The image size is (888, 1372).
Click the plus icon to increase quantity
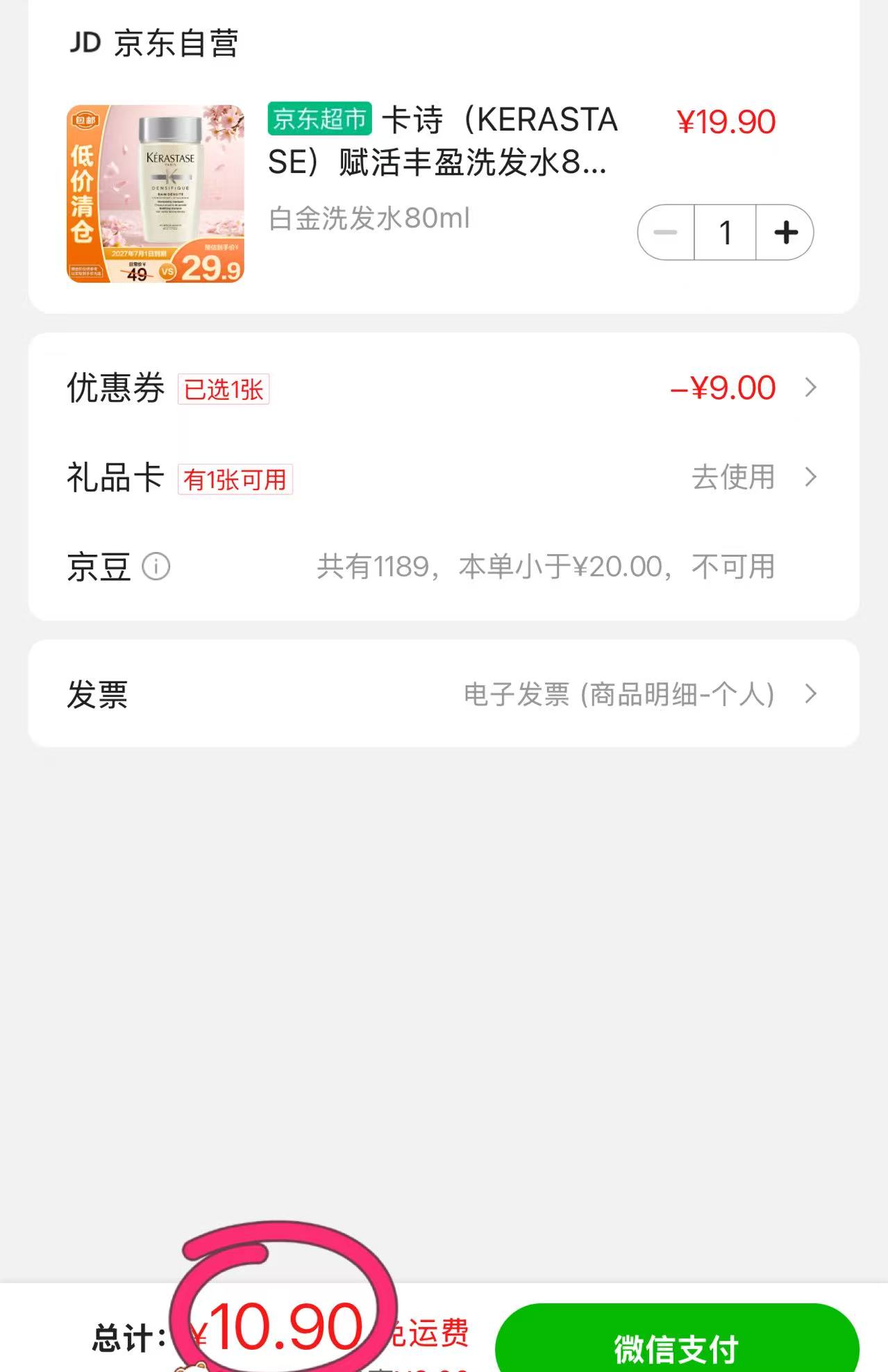785,233
